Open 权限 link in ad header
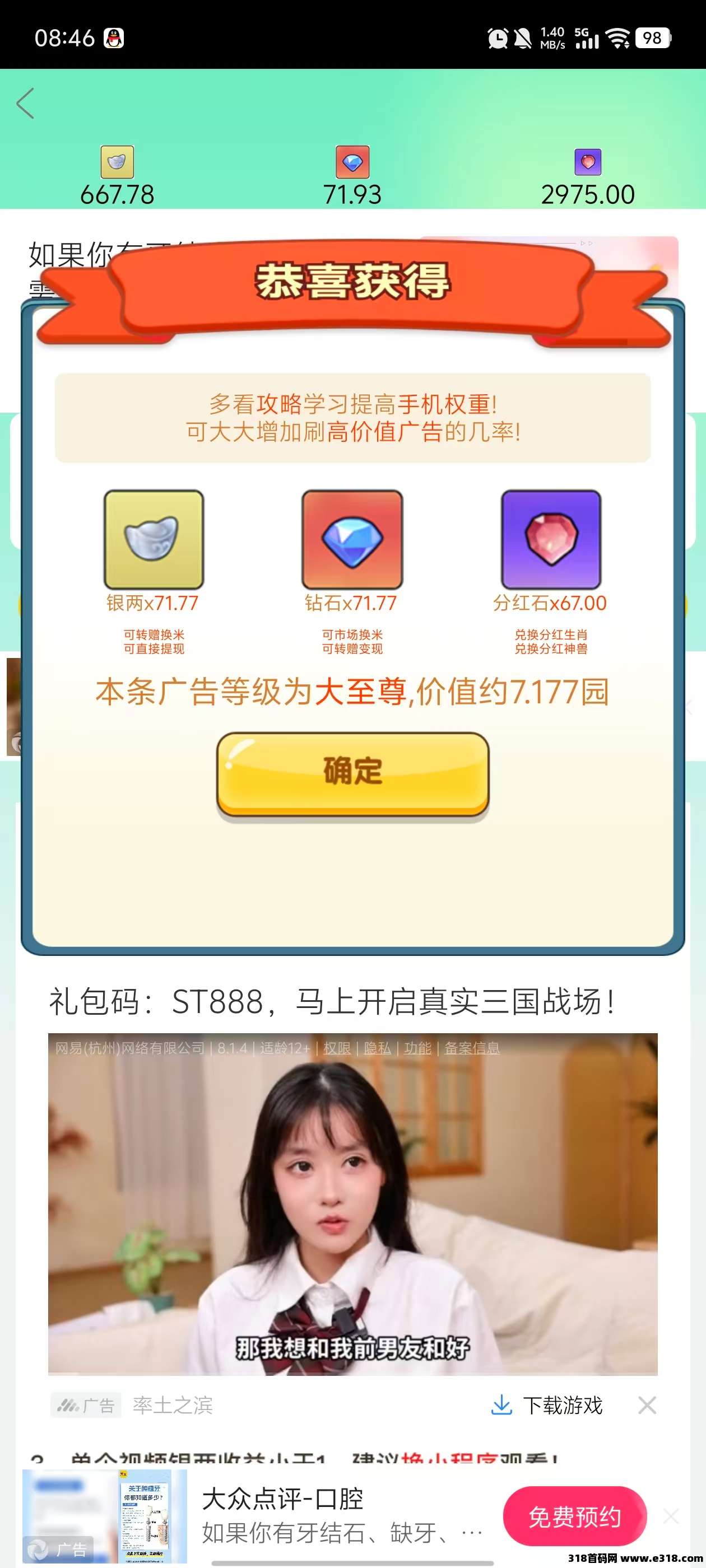The image size is (706, 1568). point(337,1048)
